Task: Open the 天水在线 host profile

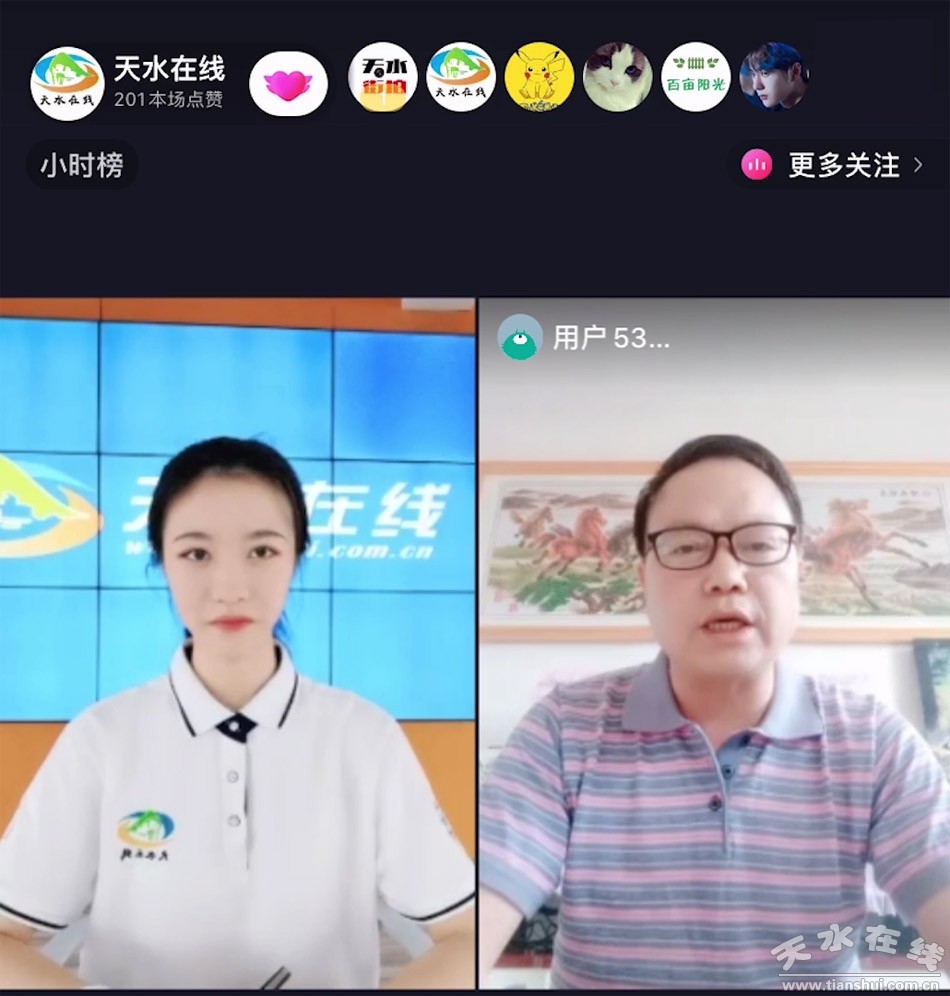Action: tap(68, 84)
